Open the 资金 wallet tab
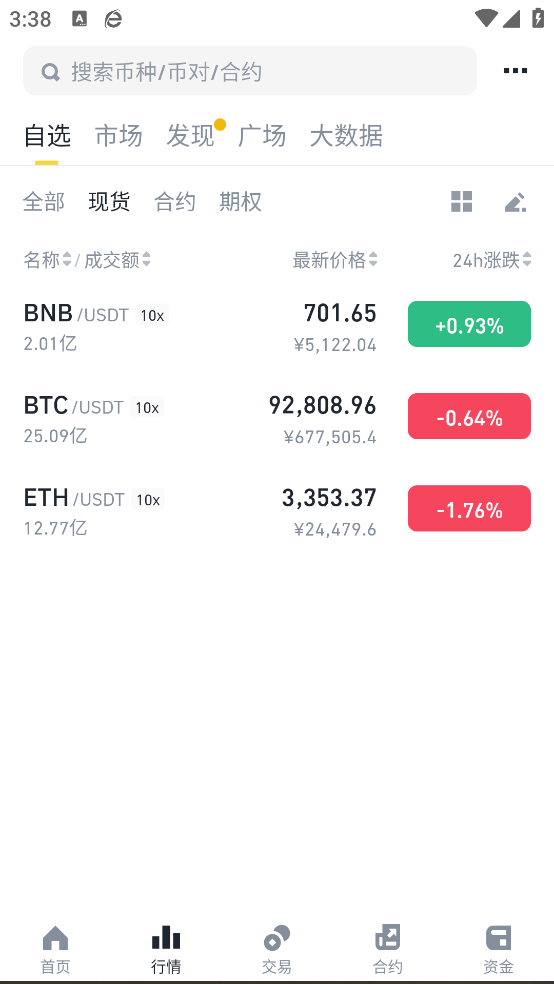This screenshot has width=554, height=984. click(498, 949)
